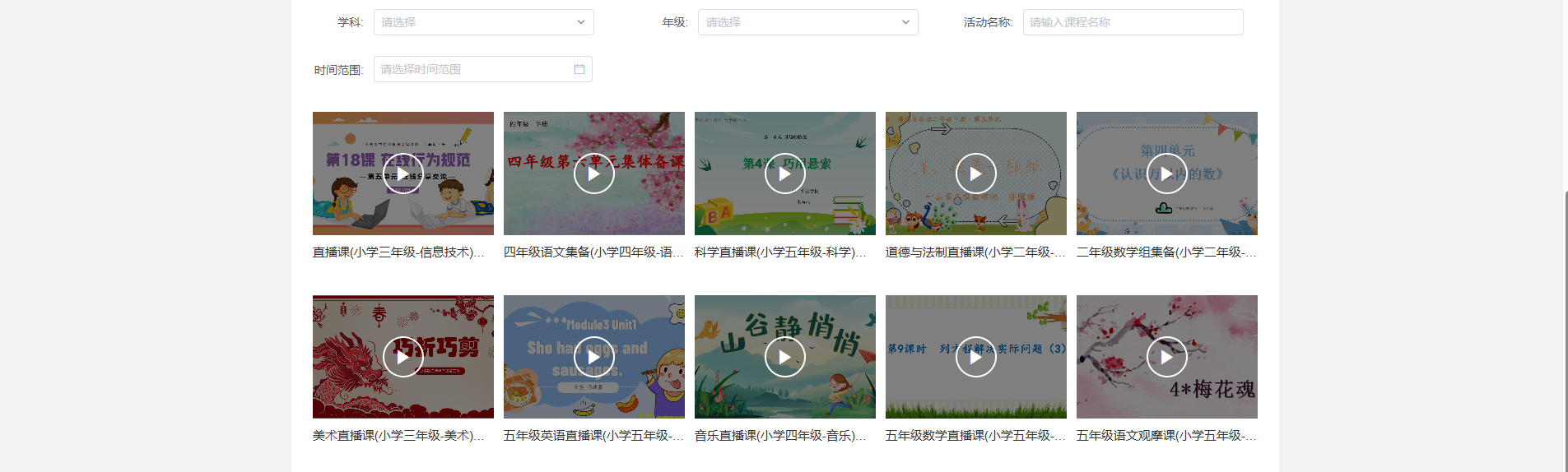
Task: Play the 科学直播课 五年级 video
Action: pyautogui.click(x=785, y=174)
